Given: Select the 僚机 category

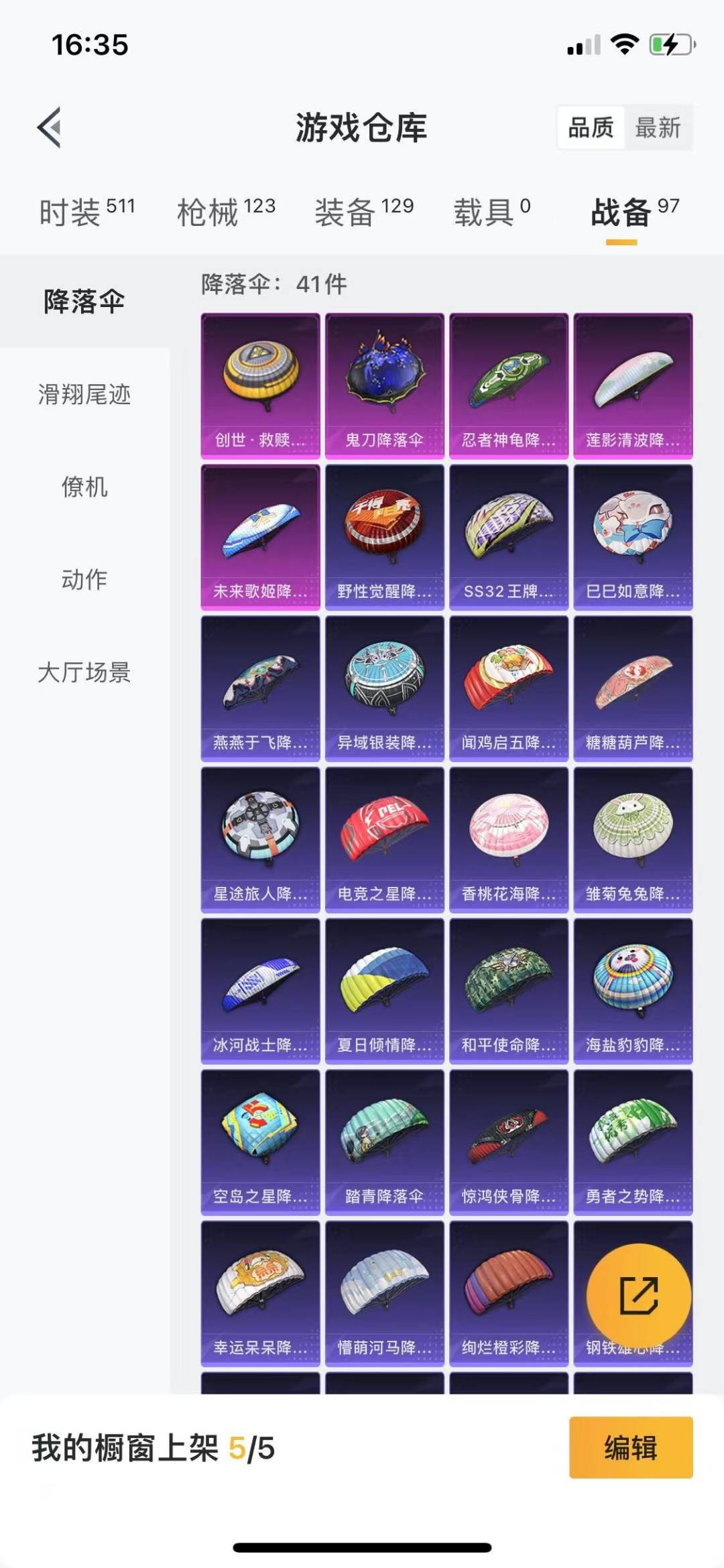Looking at the screenshot, I should pos(84,487).
